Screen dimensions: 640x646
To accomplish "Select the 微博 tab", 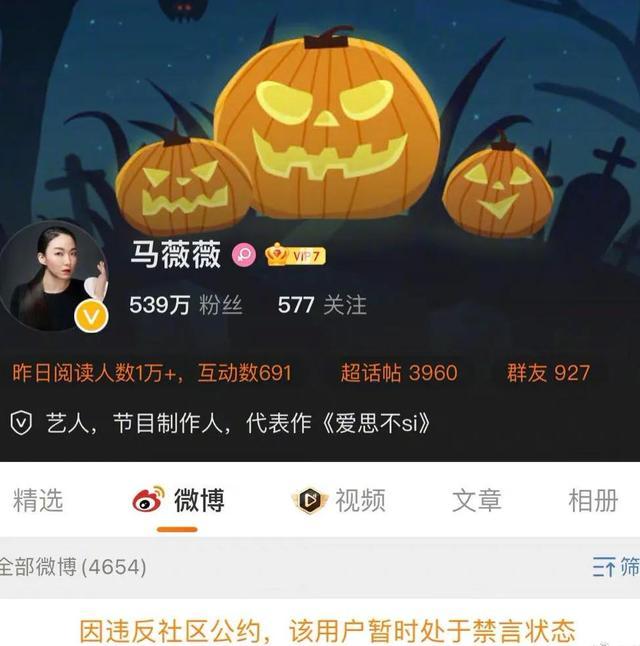I will click(180, 500).
